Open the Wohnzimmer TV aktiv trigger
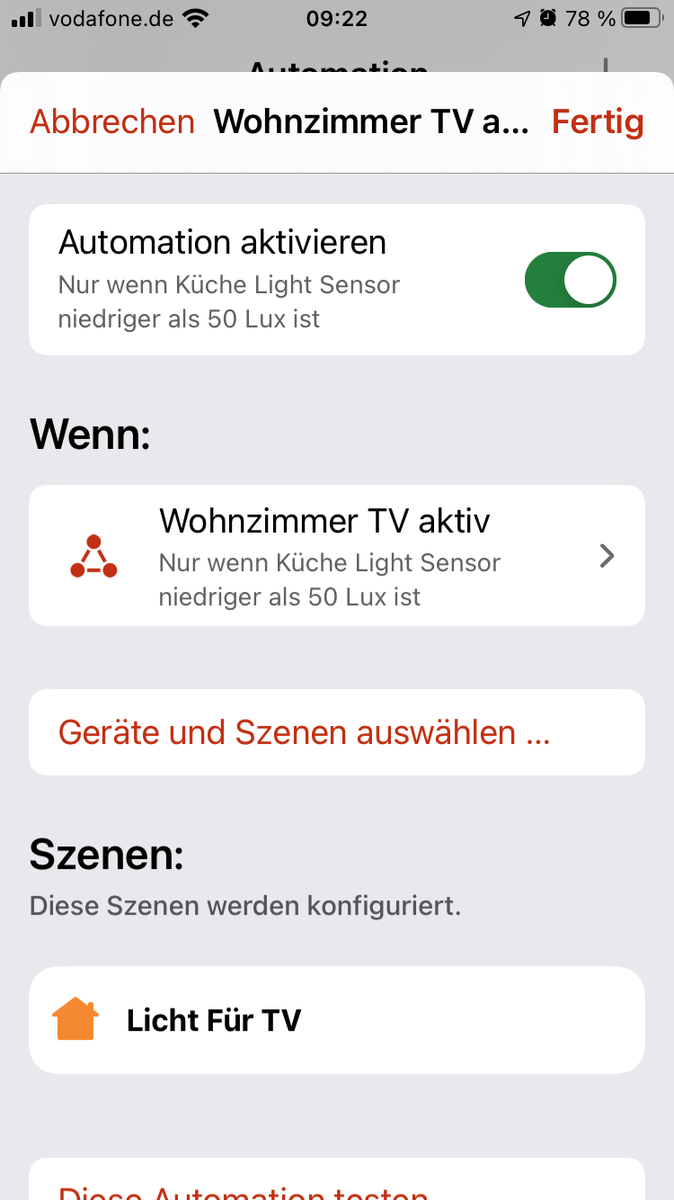The width and height of the screenshot is (674, 1200). pos(336,556)
